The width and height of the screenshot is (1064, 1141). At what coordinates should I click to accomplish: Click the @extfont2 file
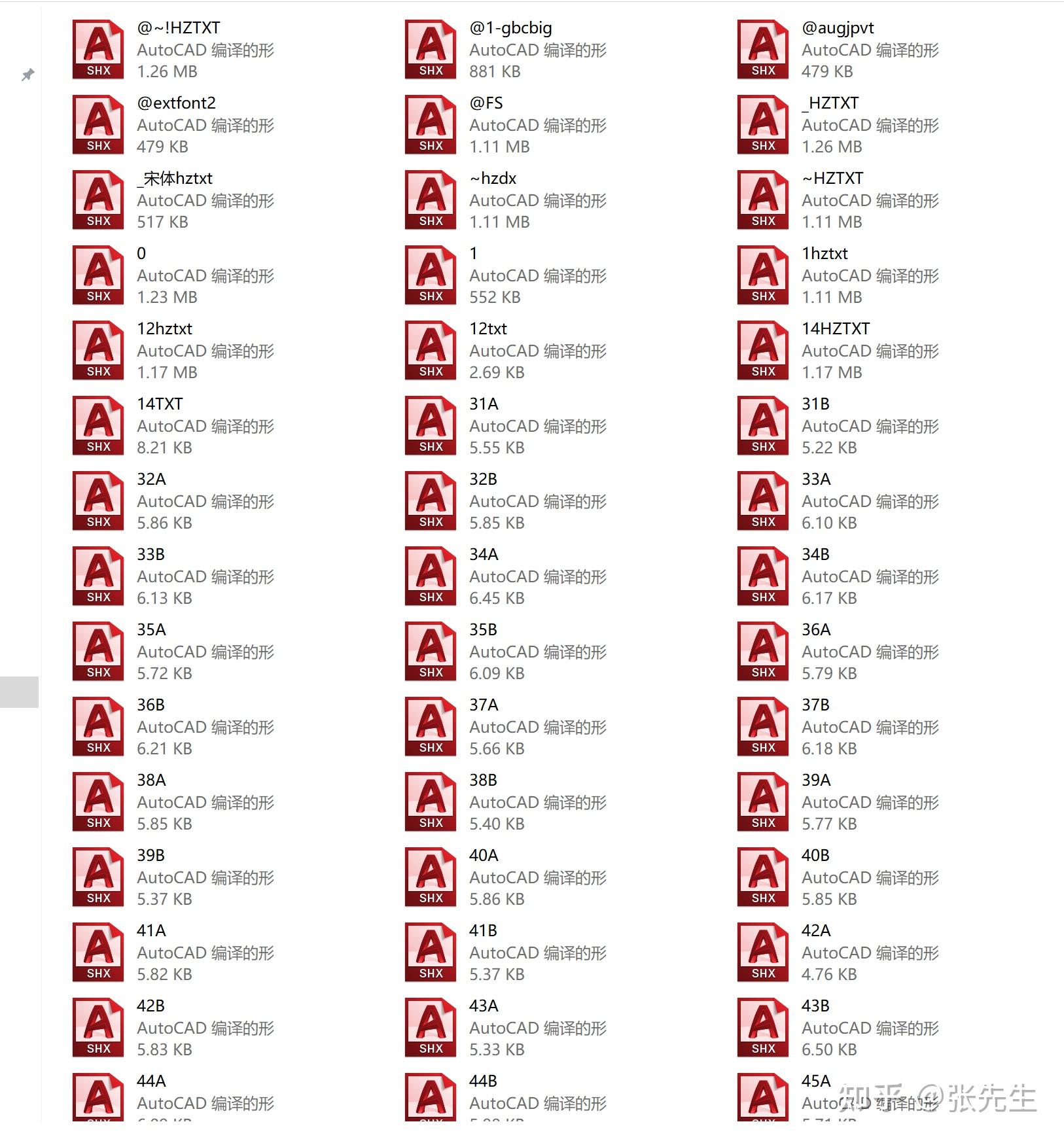click(x=98, y=125)
